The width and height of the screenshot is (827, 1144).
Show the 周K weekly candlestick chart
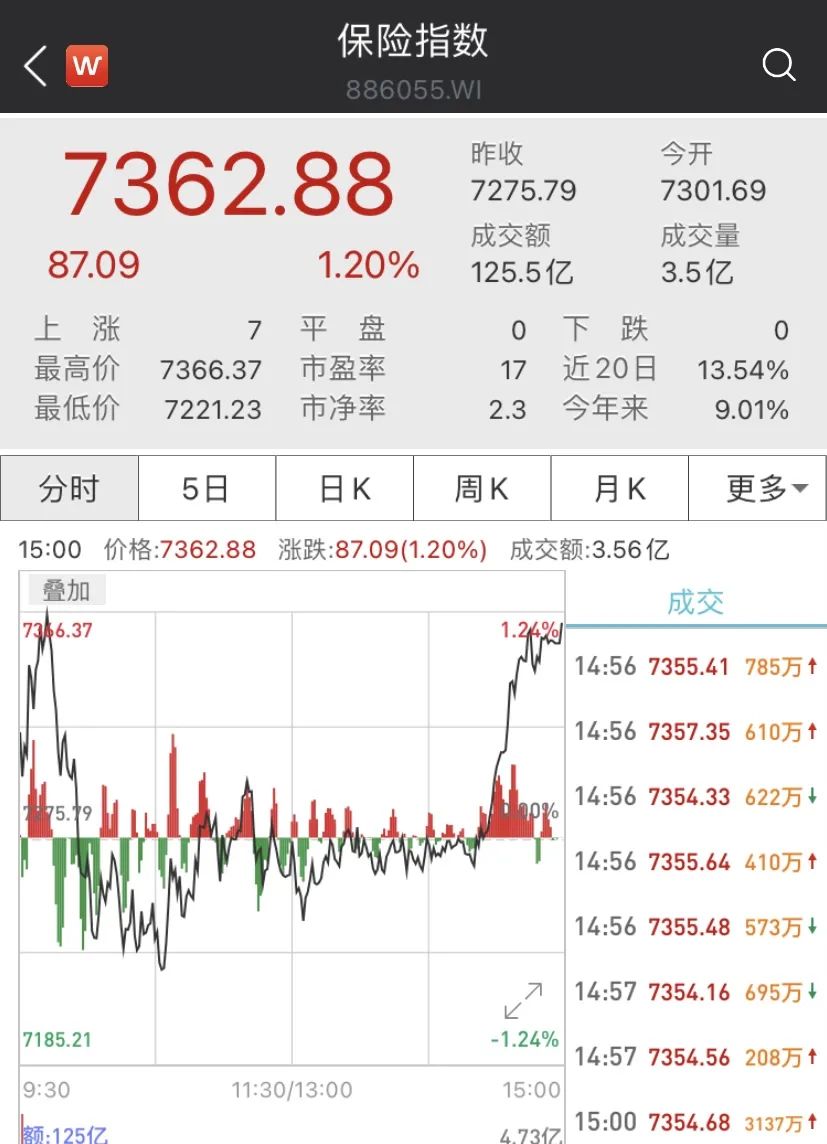point(481,489)
